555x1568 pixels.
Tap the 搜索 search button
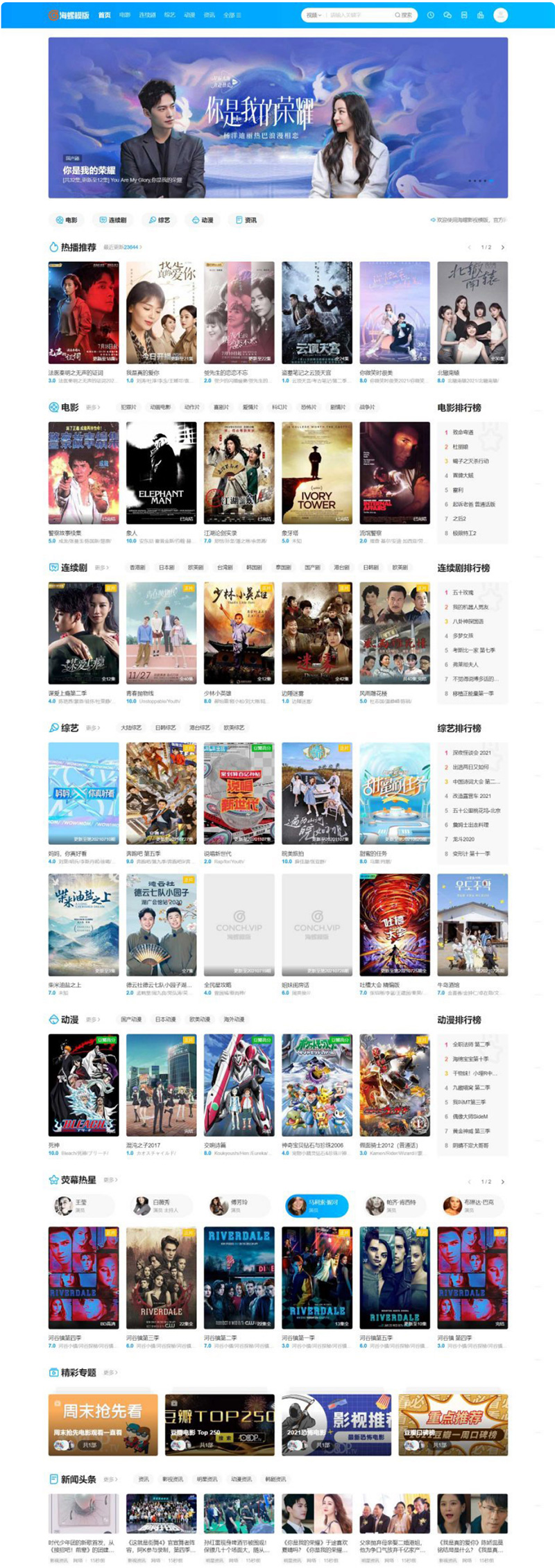pyautogui.click(x=404, y=15)
